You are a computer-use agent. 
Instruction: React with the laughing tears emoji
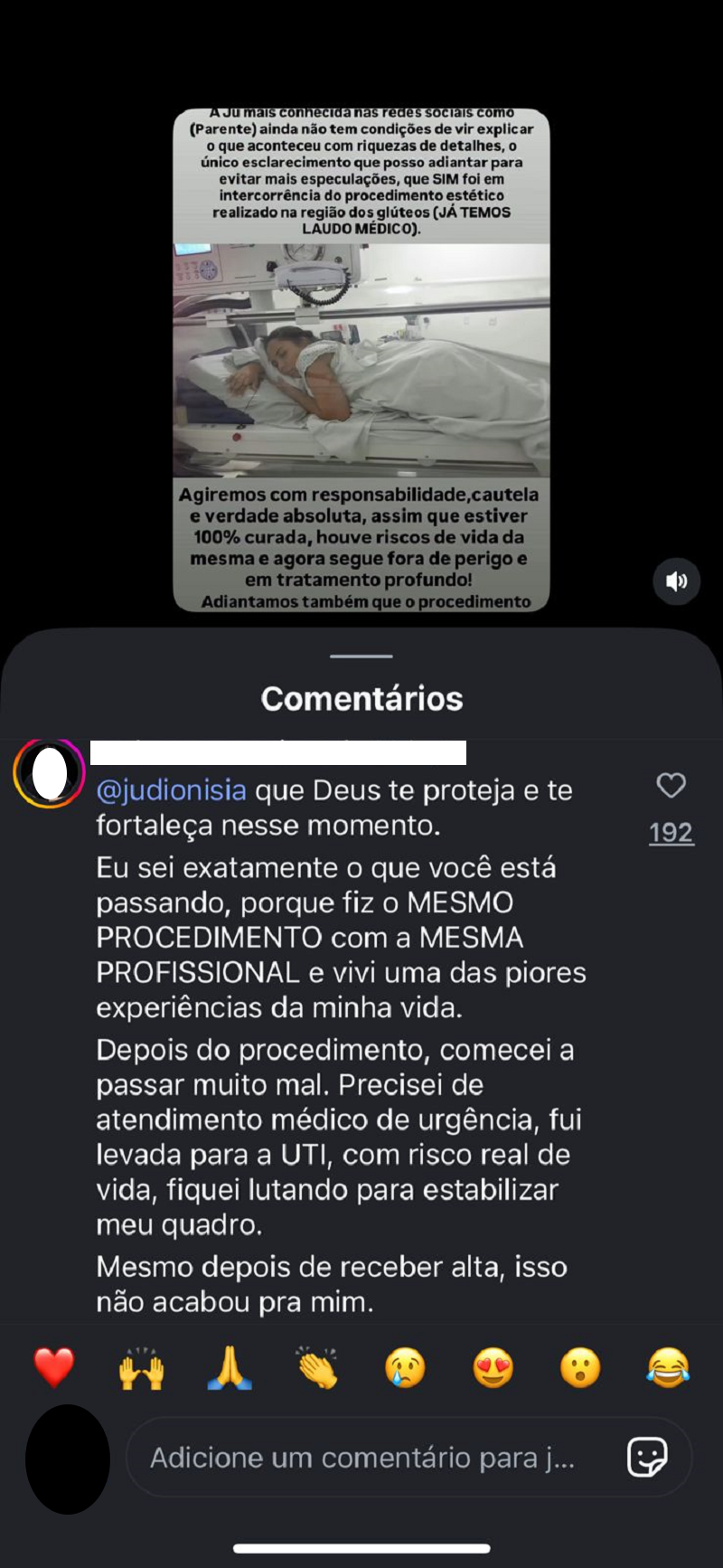668,1366
